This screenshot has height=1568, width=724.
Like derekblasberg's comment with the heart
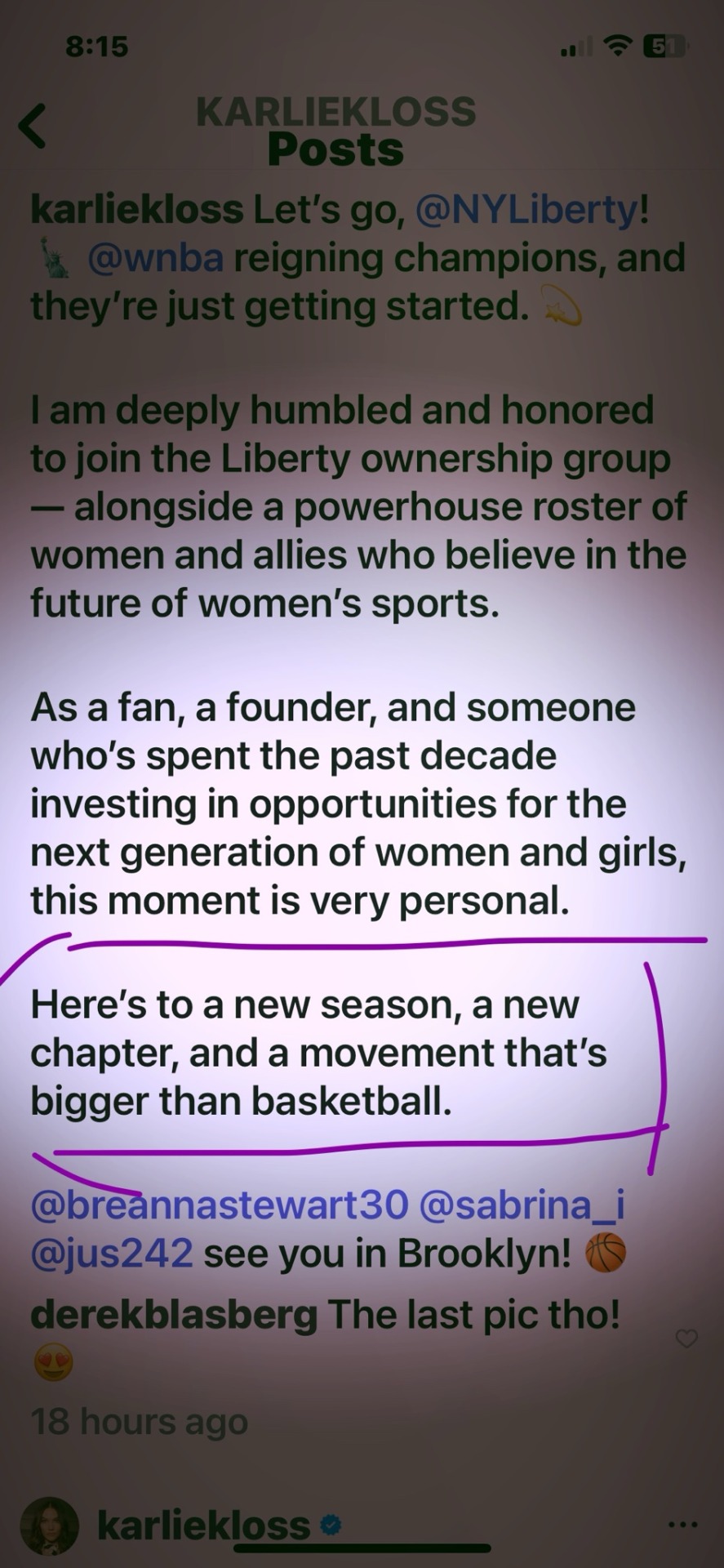(x=686, y=1338)
